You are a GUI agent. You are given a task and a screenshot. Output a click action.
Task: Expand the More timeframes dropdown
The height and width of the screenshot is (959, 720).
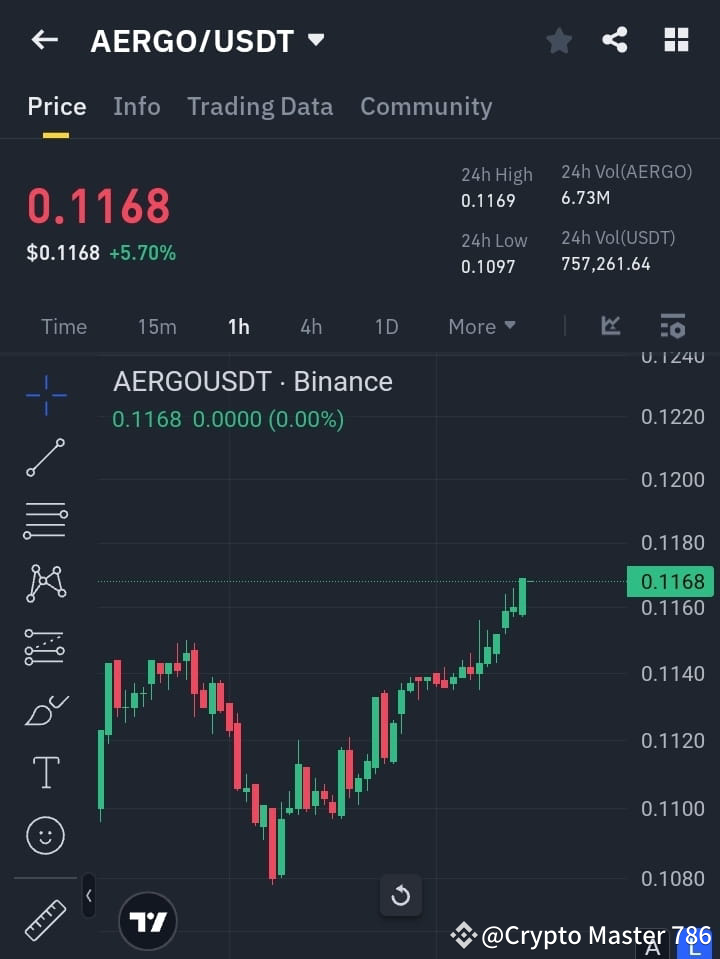click(x=481, y=326)
